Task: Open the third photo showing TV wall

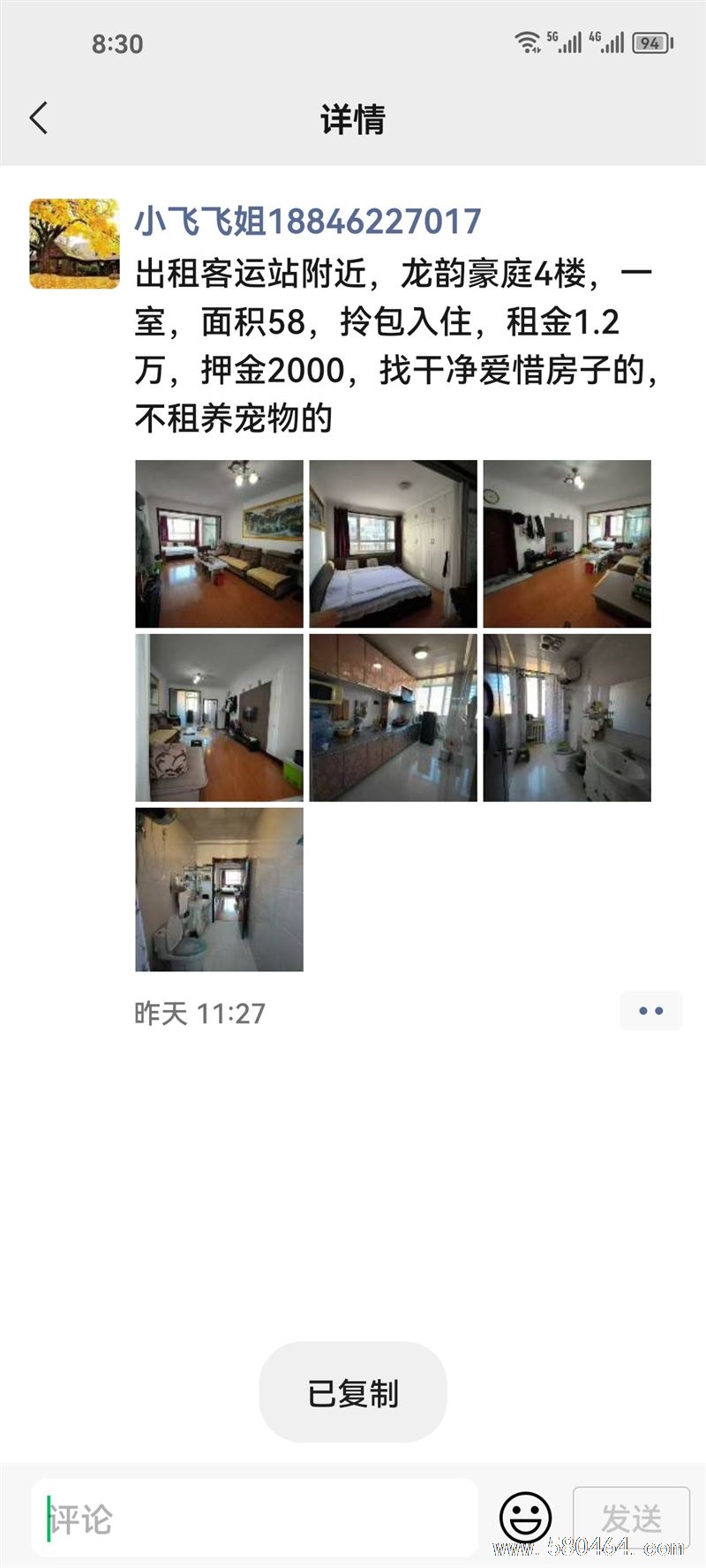Action: (x=567, y=544)
